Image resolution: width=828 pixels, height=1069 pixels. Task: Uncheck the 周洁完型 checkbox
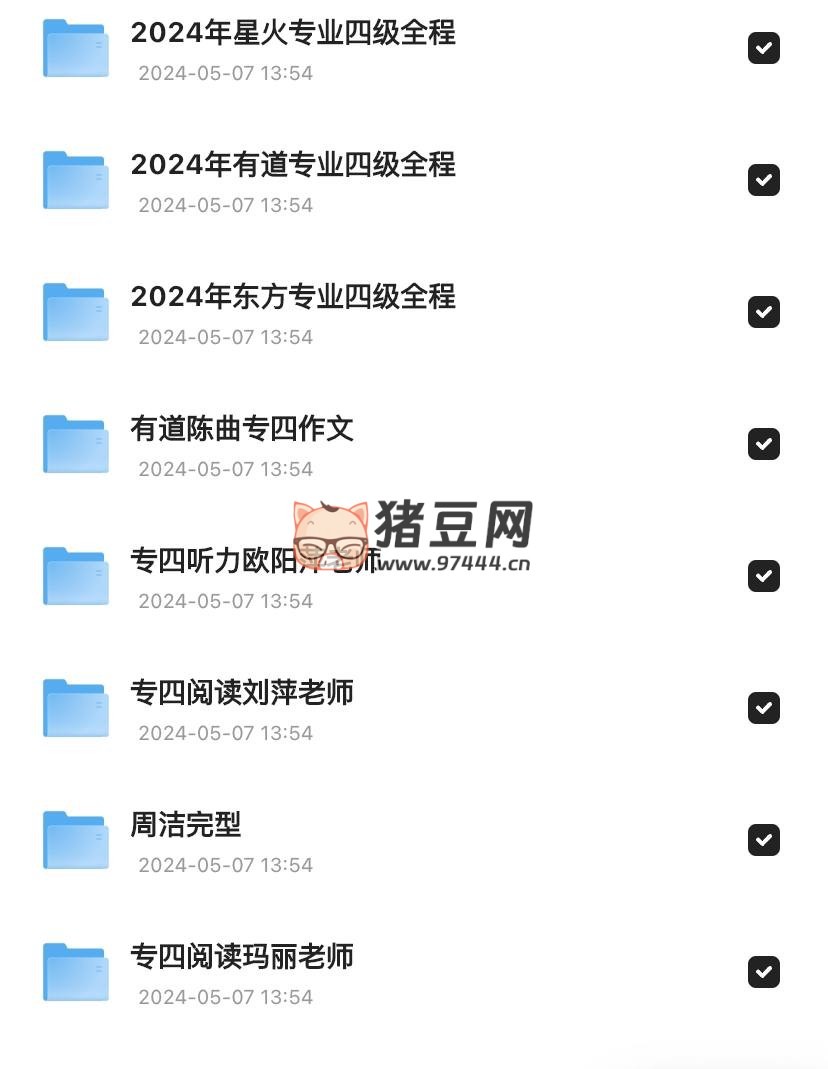[x=763, y=840]
